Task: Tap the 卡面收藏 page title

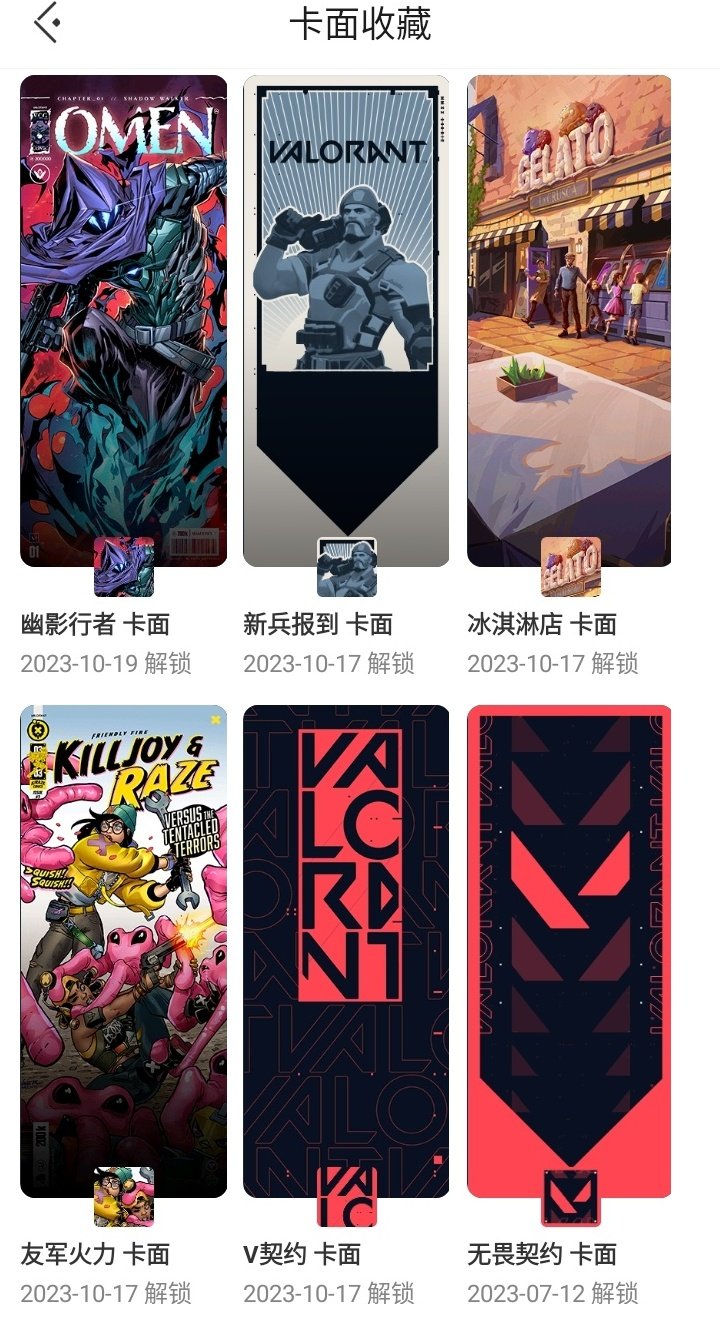Action: click(360, 25)
